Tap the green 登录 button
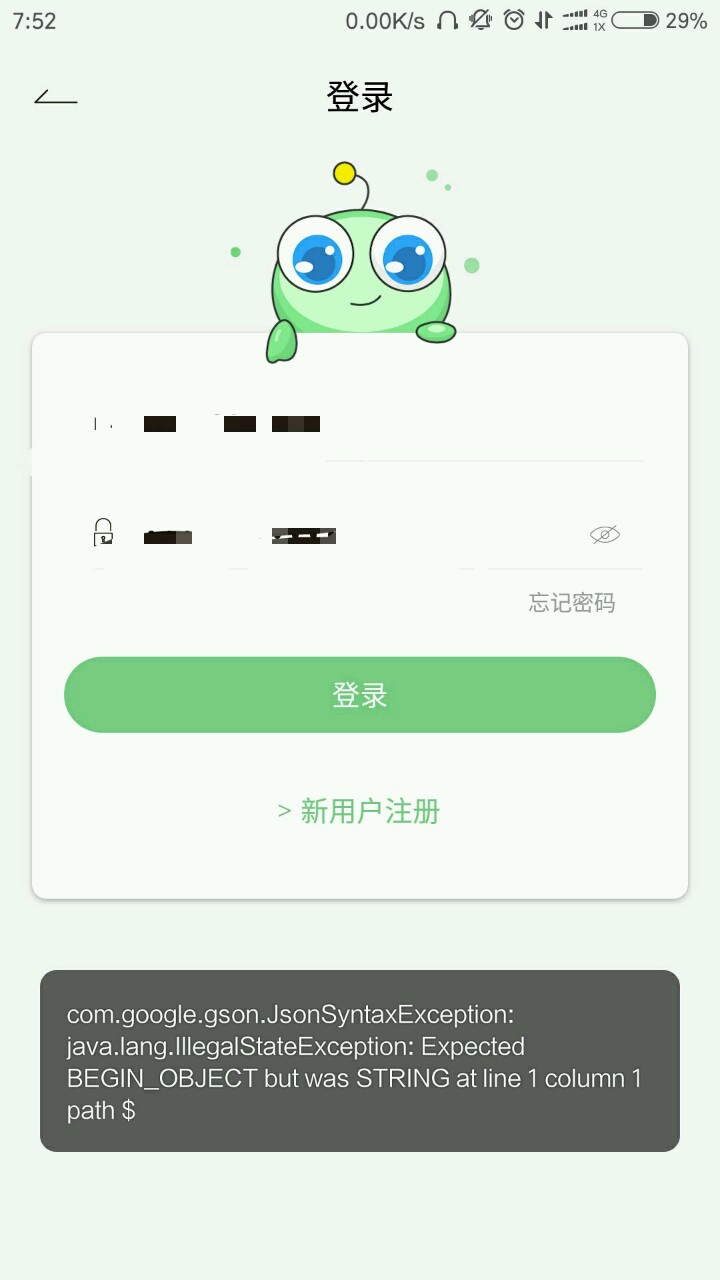 360,694
